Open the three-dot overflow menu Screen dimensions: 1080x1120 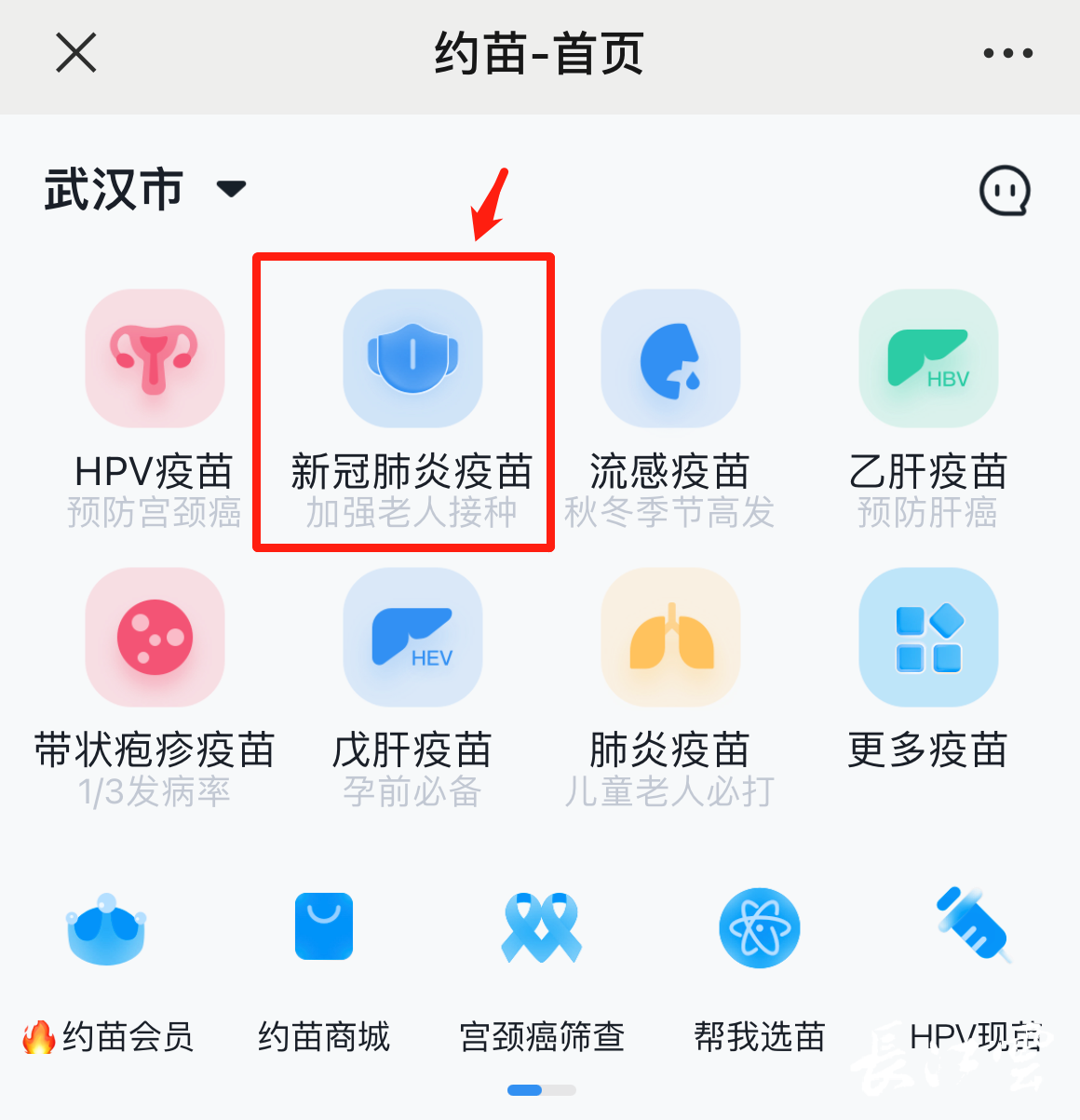pos(1007,53)
